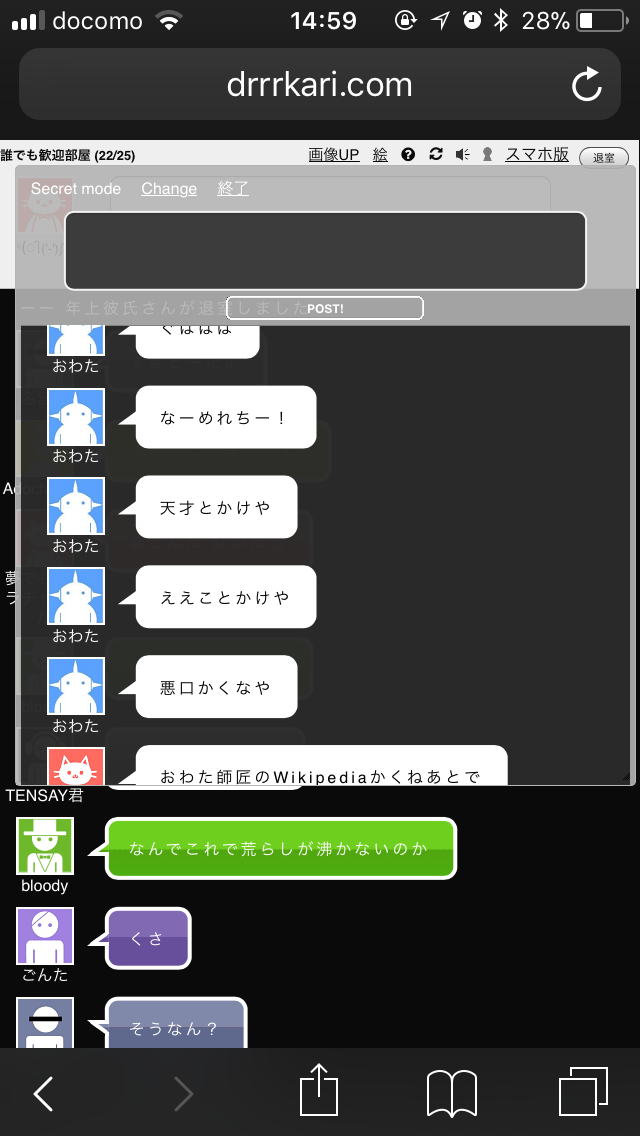Show all open Safari tabs
Image resolution: width=640 pixels, height=1136 pixels.
(583, 1092)
